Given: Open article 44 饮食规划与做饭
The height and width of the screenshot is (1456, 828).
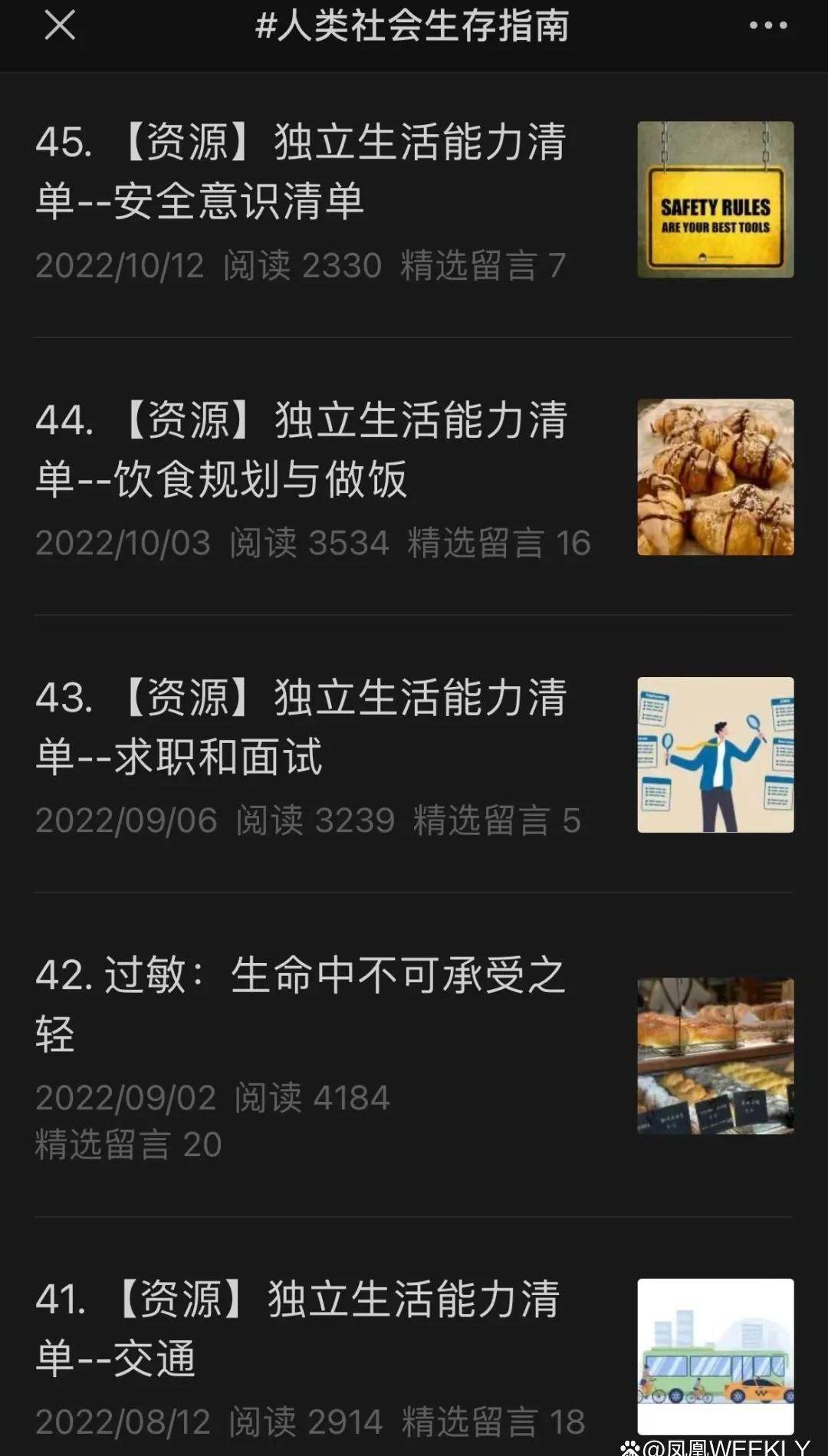Looking at the screenshot, I should coord(301,449).
